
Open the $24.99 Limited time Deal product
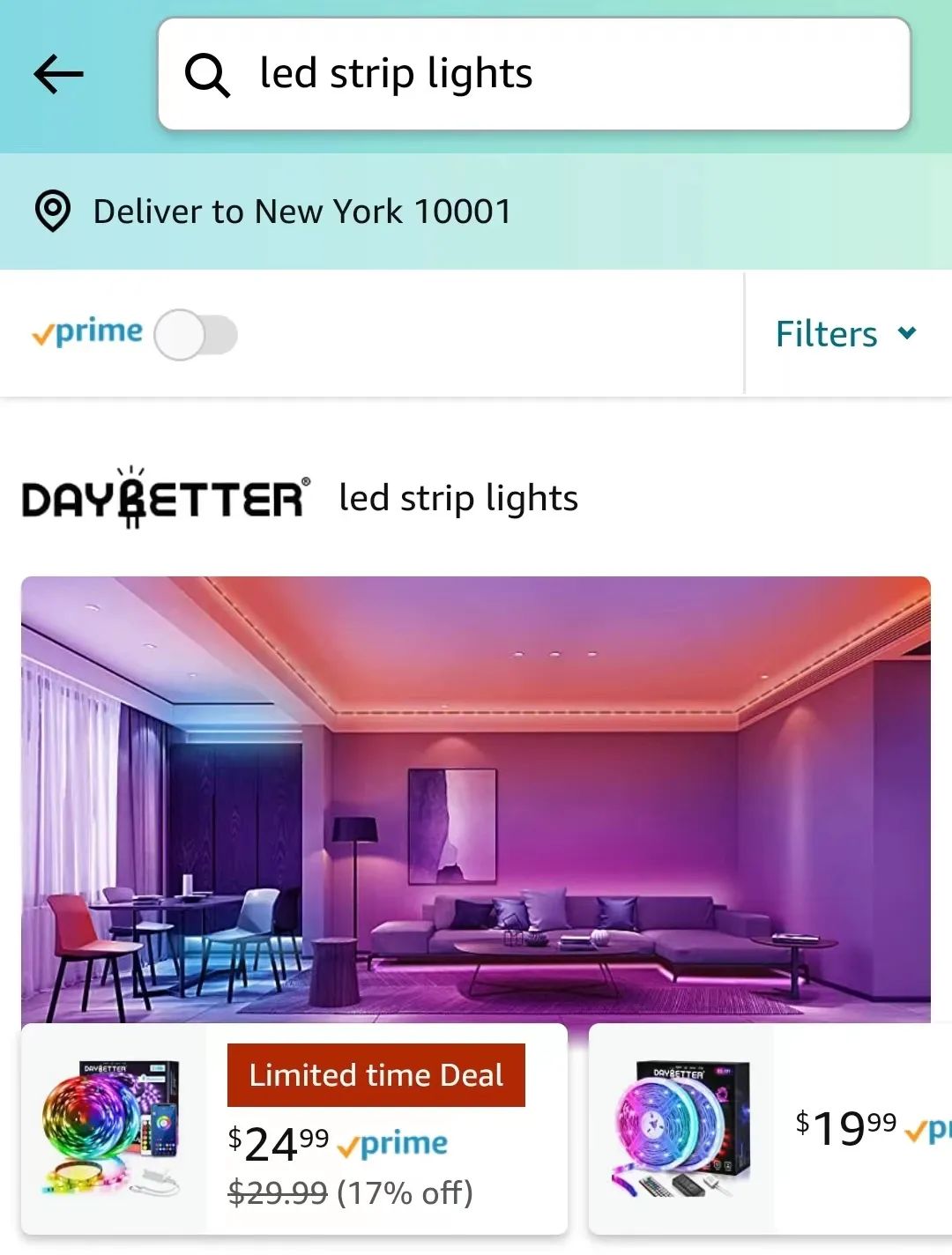[294, 1128]
